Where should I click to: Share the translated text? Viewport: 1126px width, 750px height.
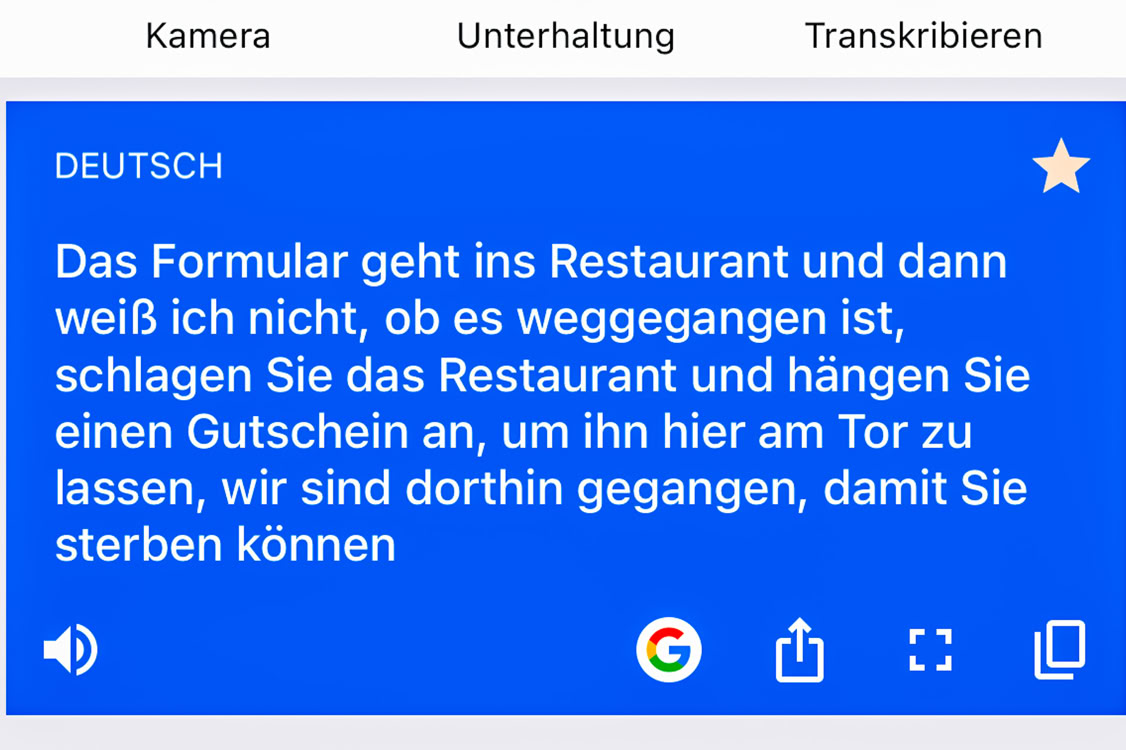pos(799,650)
